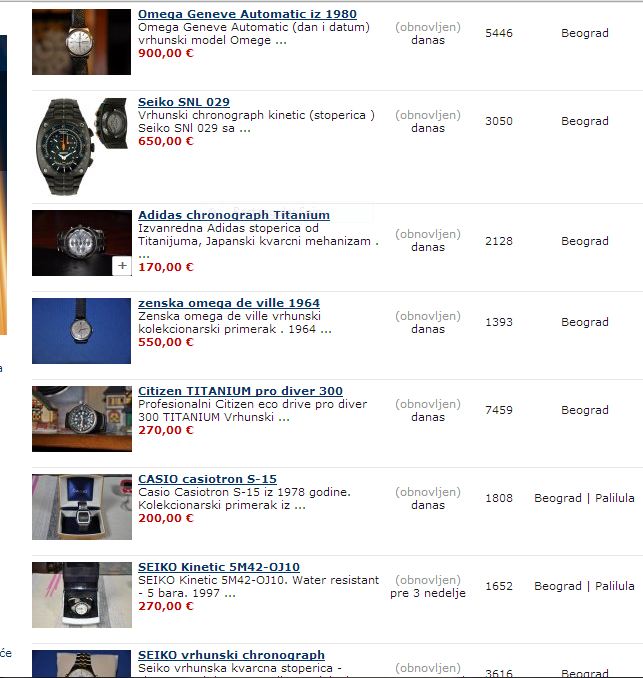Open the Citizen TITANIUM pro diver 300 link
Screen dimensions: 643x678
coord(240,391)
